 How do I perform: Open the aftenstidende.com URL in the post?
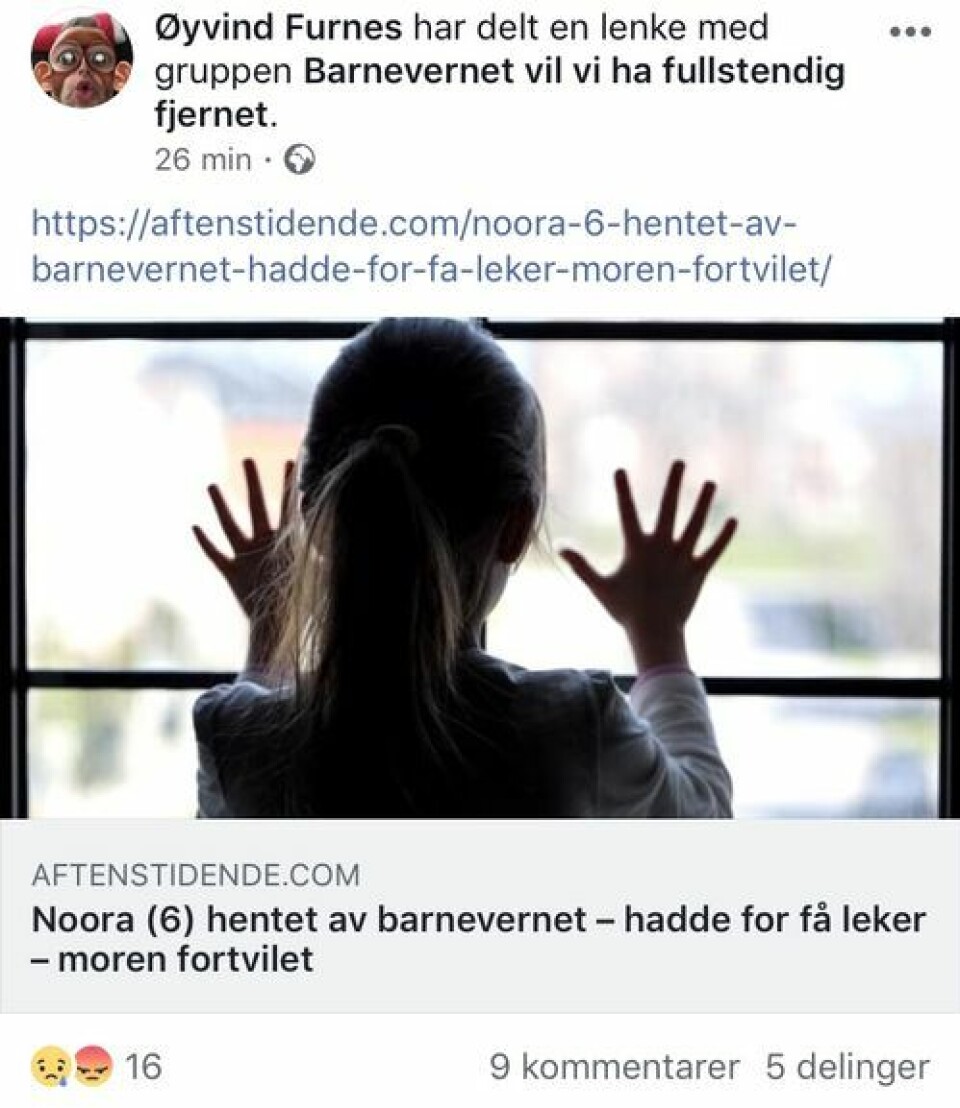[x=430, y=246]
